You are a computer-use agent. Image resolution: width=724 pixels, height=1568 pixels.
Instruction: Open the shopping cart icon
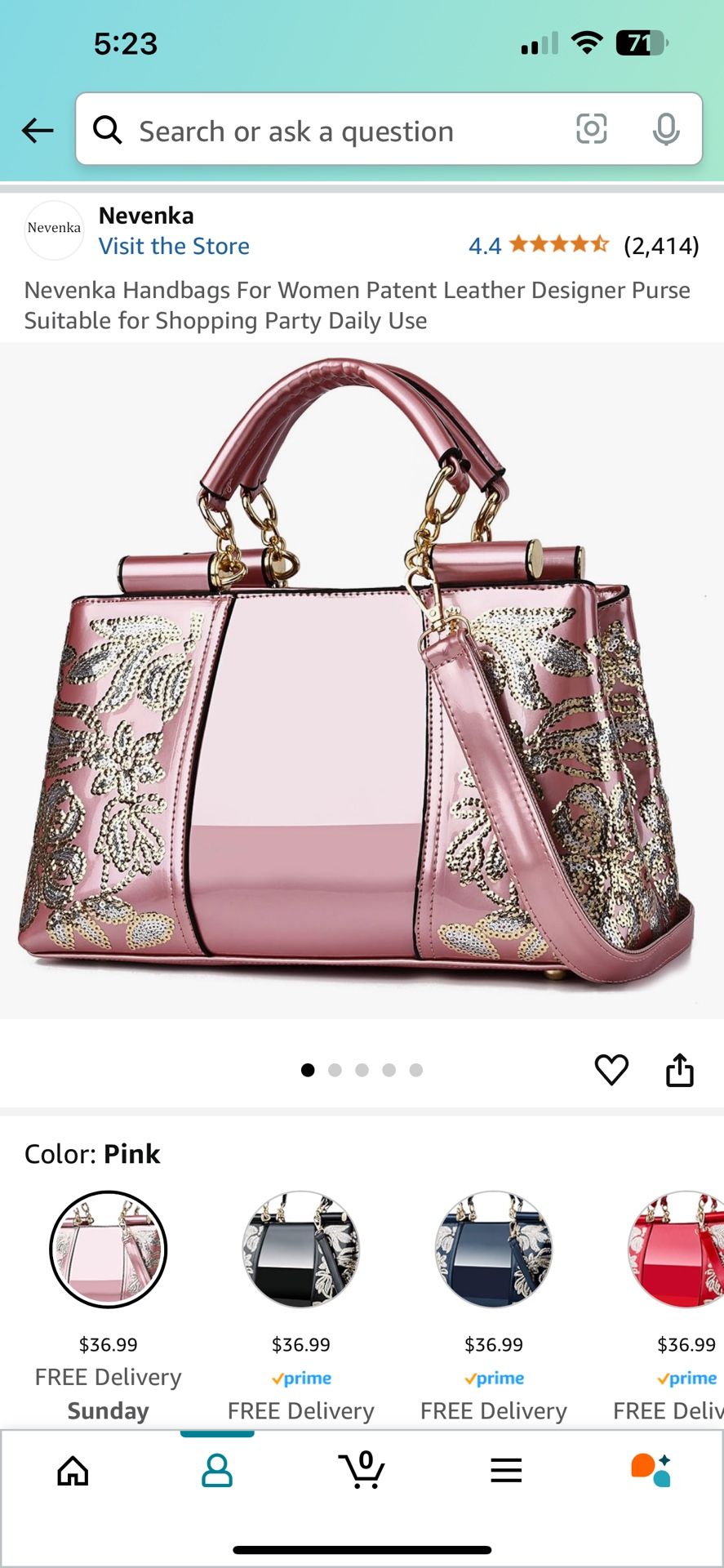pos(362,1470)
